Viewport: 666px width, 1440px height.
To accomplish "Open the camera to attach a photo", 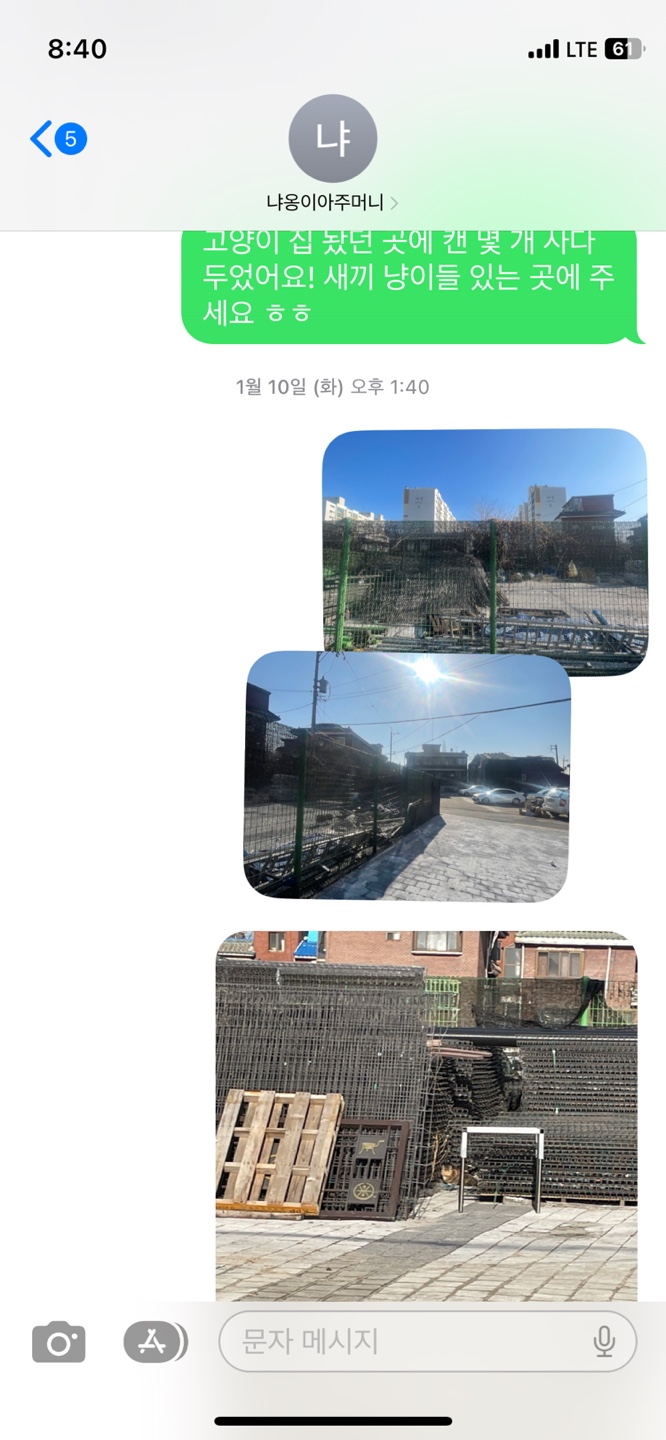I will pyautogui.click(x=59, y=1342).
